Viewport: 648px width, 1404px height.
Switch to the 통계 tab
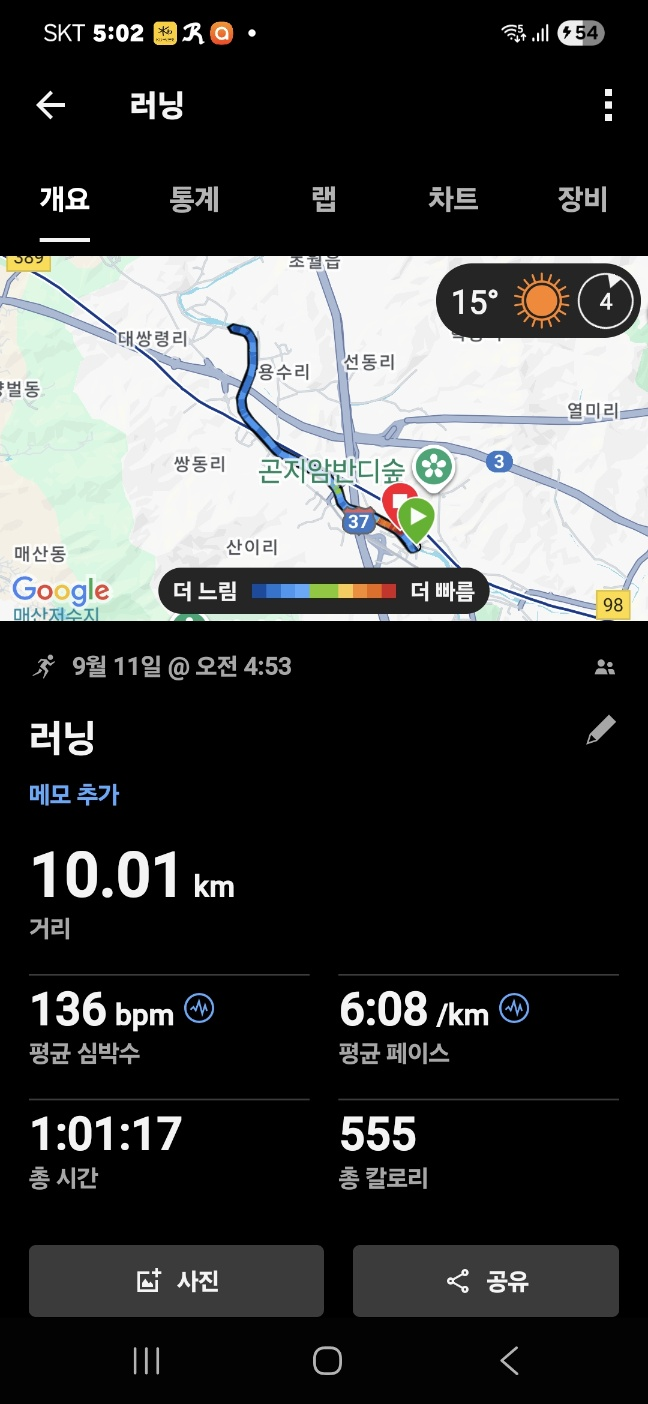pyautogui.click(x=194, y=198)
